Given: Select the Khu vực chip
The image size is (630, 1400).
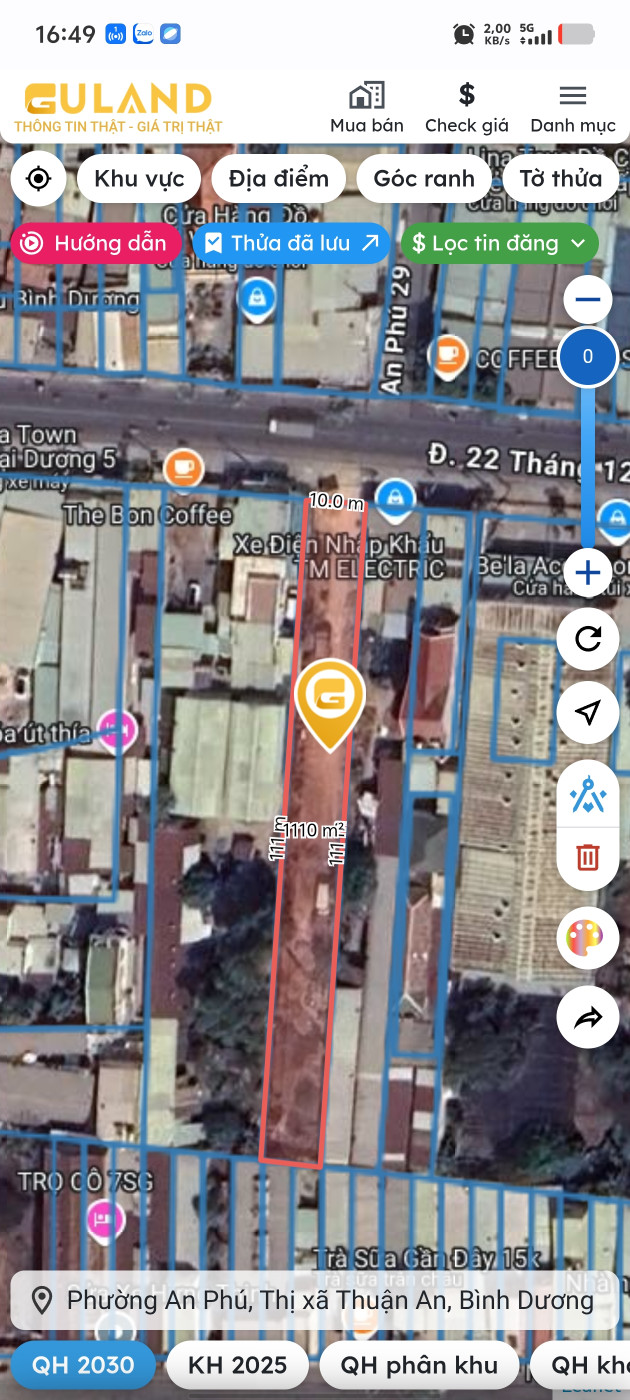Looking at the screenshot, I should pyautogui.click(x=139, y=179).
